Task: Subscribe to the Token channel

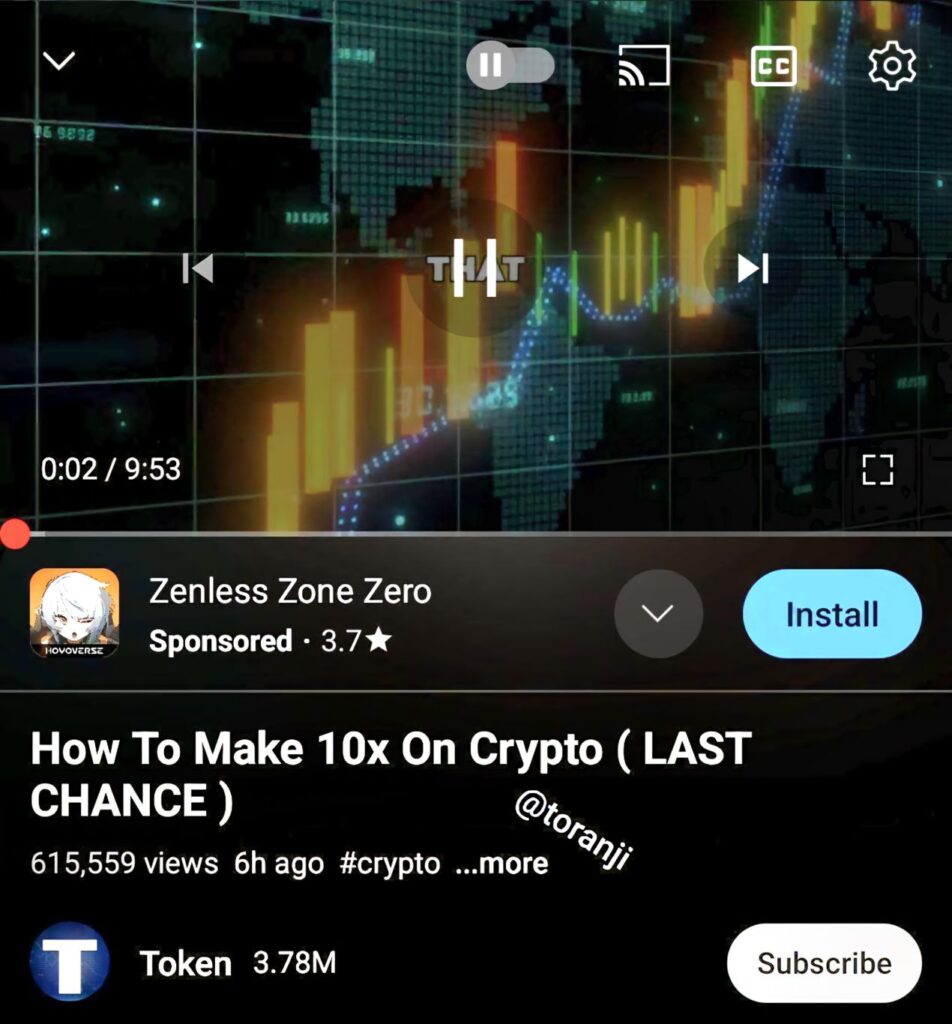Action: 823,963
